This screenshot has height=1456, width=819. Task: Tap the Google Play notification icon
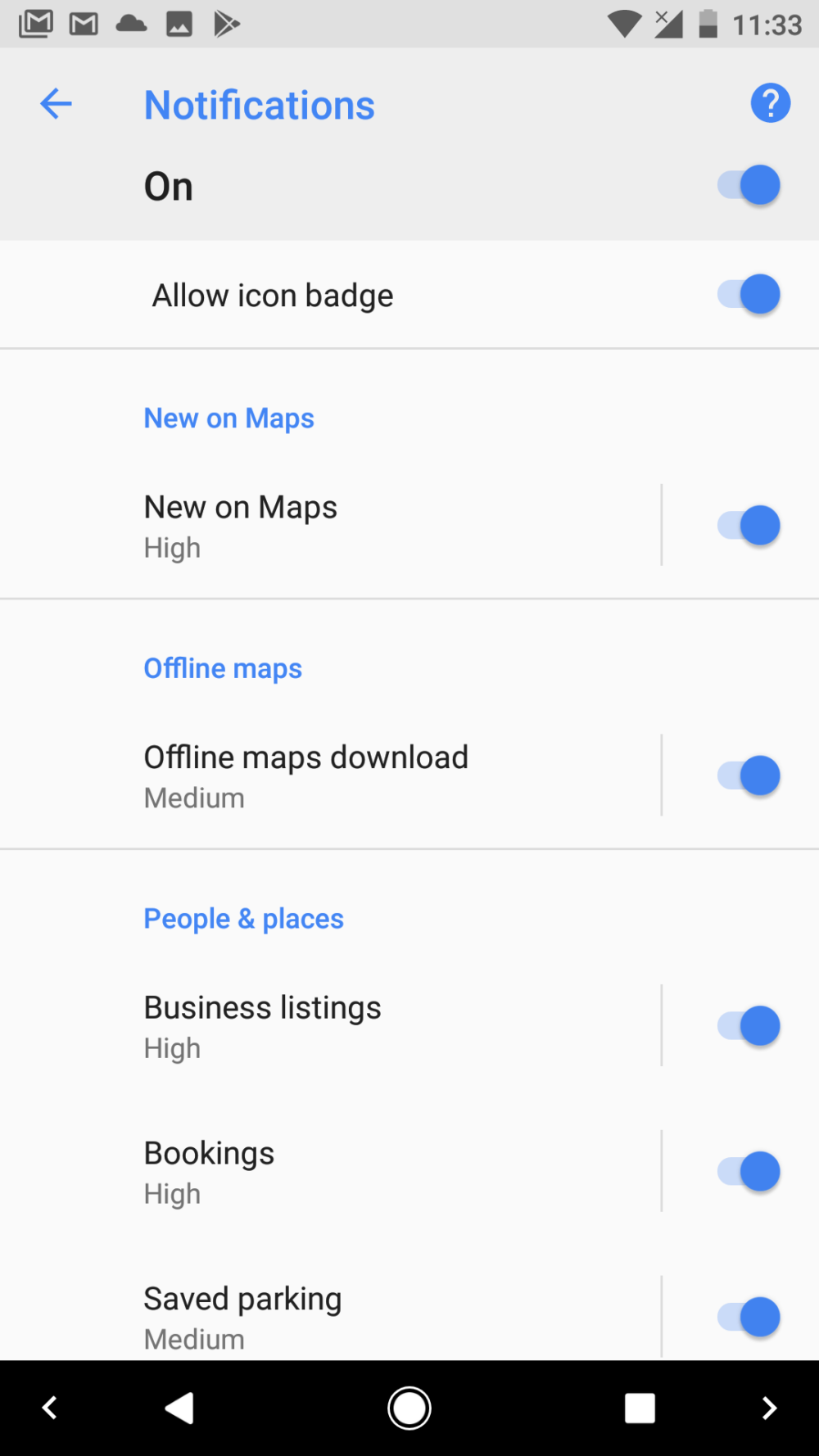tap(226, 24)
